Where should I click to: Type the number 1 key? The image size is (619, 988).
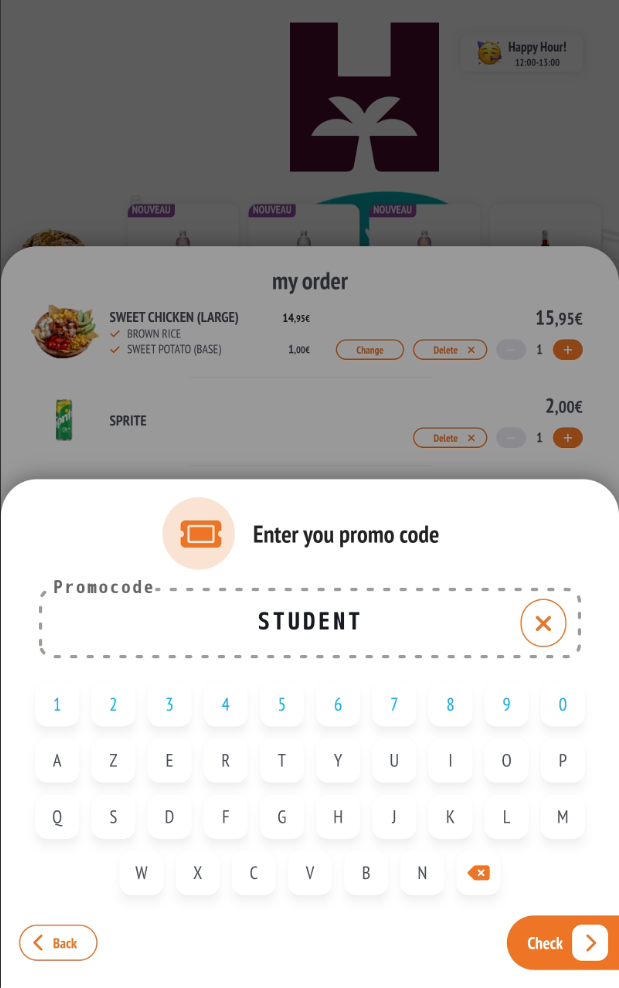pos(57,705)
